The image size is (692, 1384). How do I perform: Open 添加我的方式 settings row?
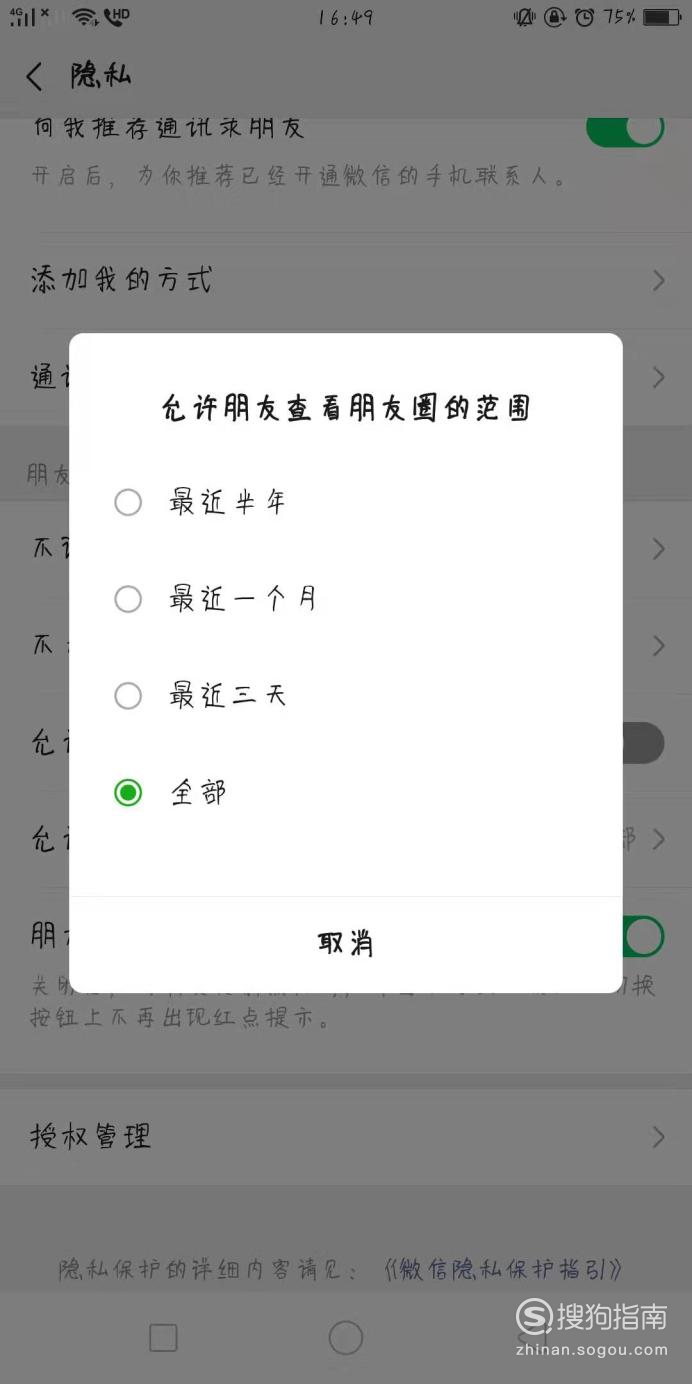tap(346, 280)
